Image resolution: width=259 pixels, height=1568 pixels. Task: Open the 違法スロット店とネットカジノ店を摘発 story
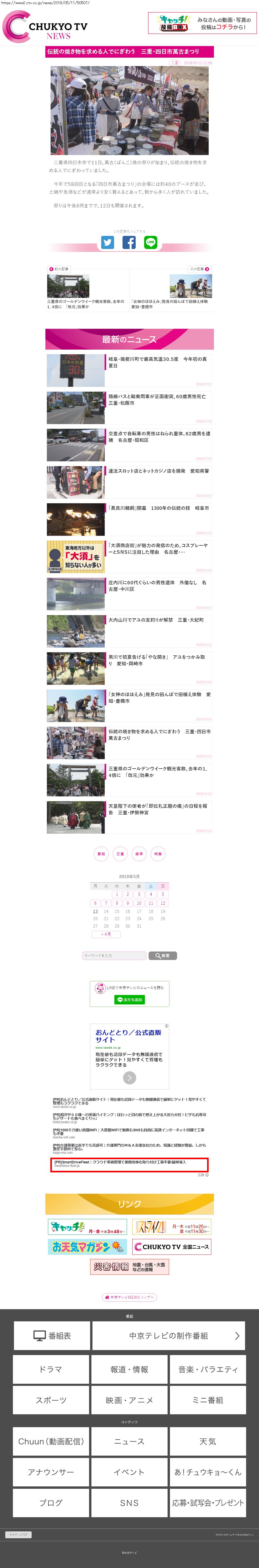tap(158, 471)
